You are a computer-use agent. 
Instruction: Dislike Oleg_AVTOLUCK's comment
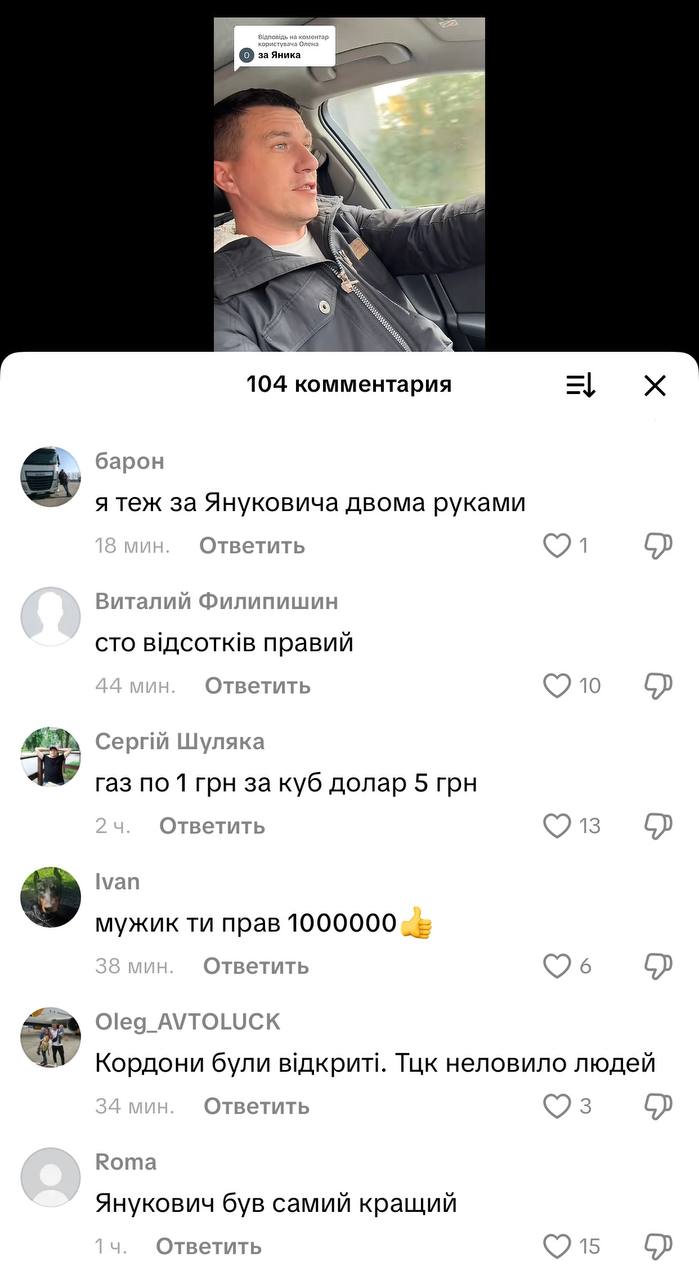[657, 1105]
